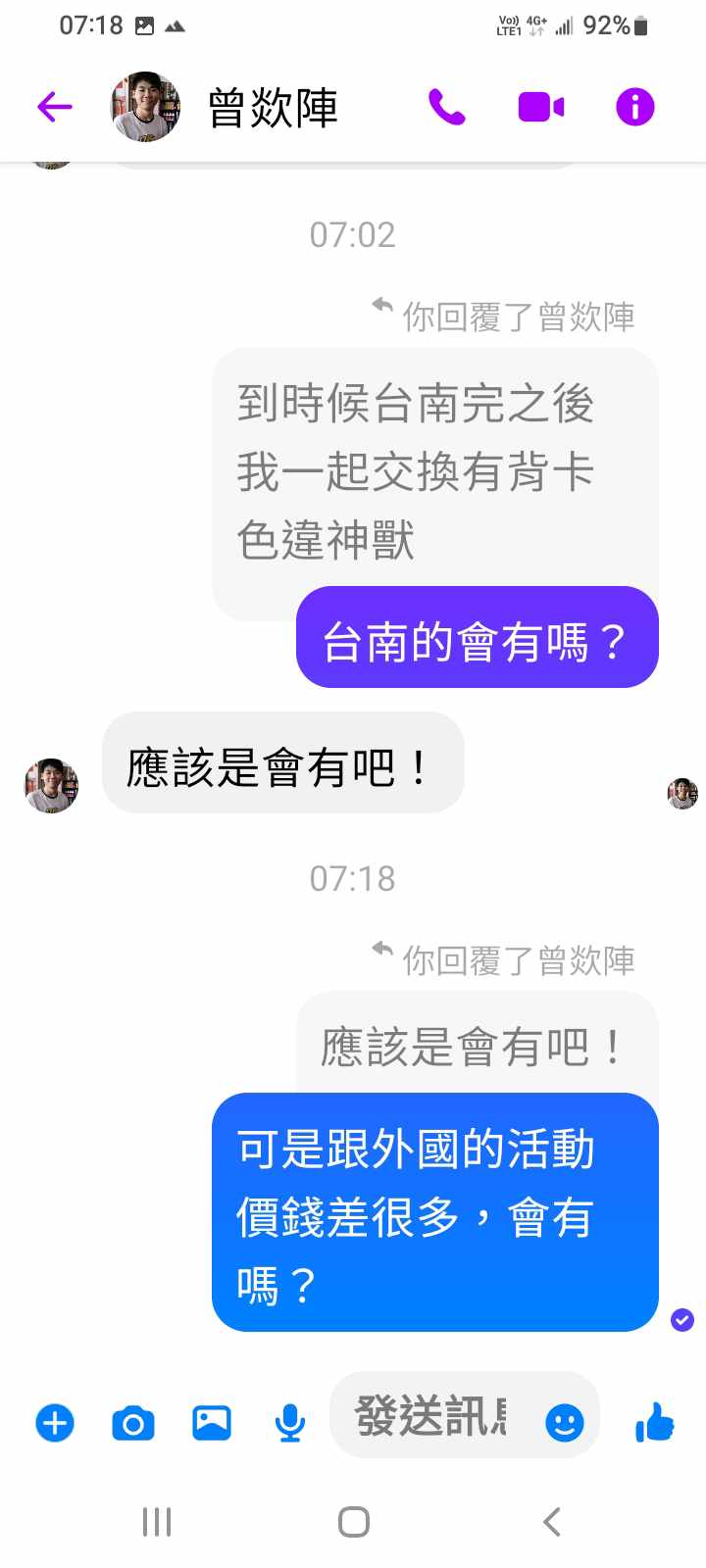Screen dimensions: 706x1568
Task: Open 曾欻陣's profile from the header name
Action: (273, 108)
